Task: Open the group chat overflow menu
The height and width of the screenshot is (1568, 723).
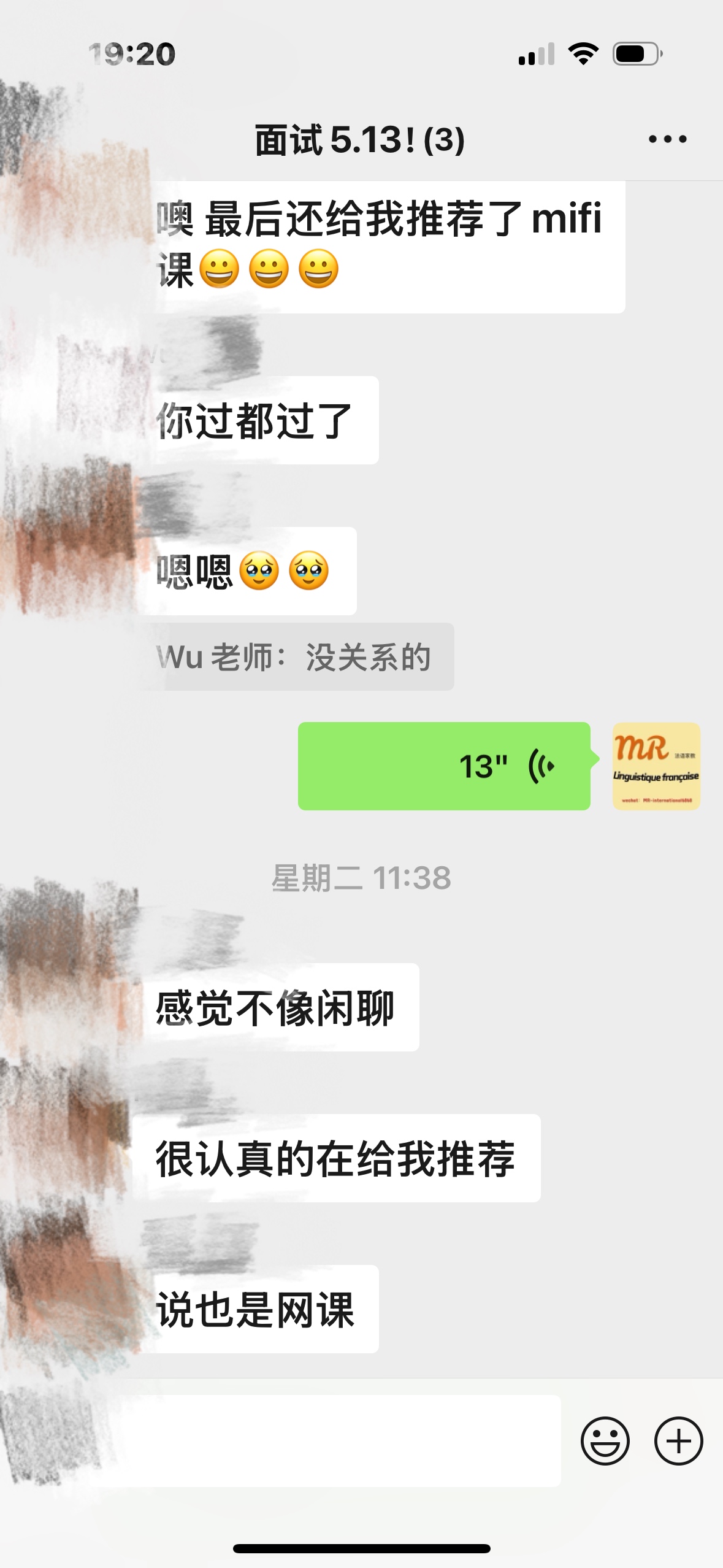Action: point(667,139)
